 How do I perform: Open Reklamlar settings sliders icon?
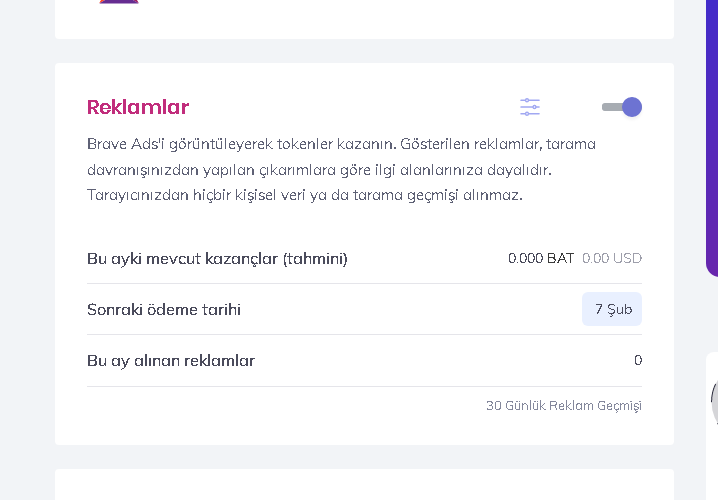pyautogui.click(x=530, y=107)
